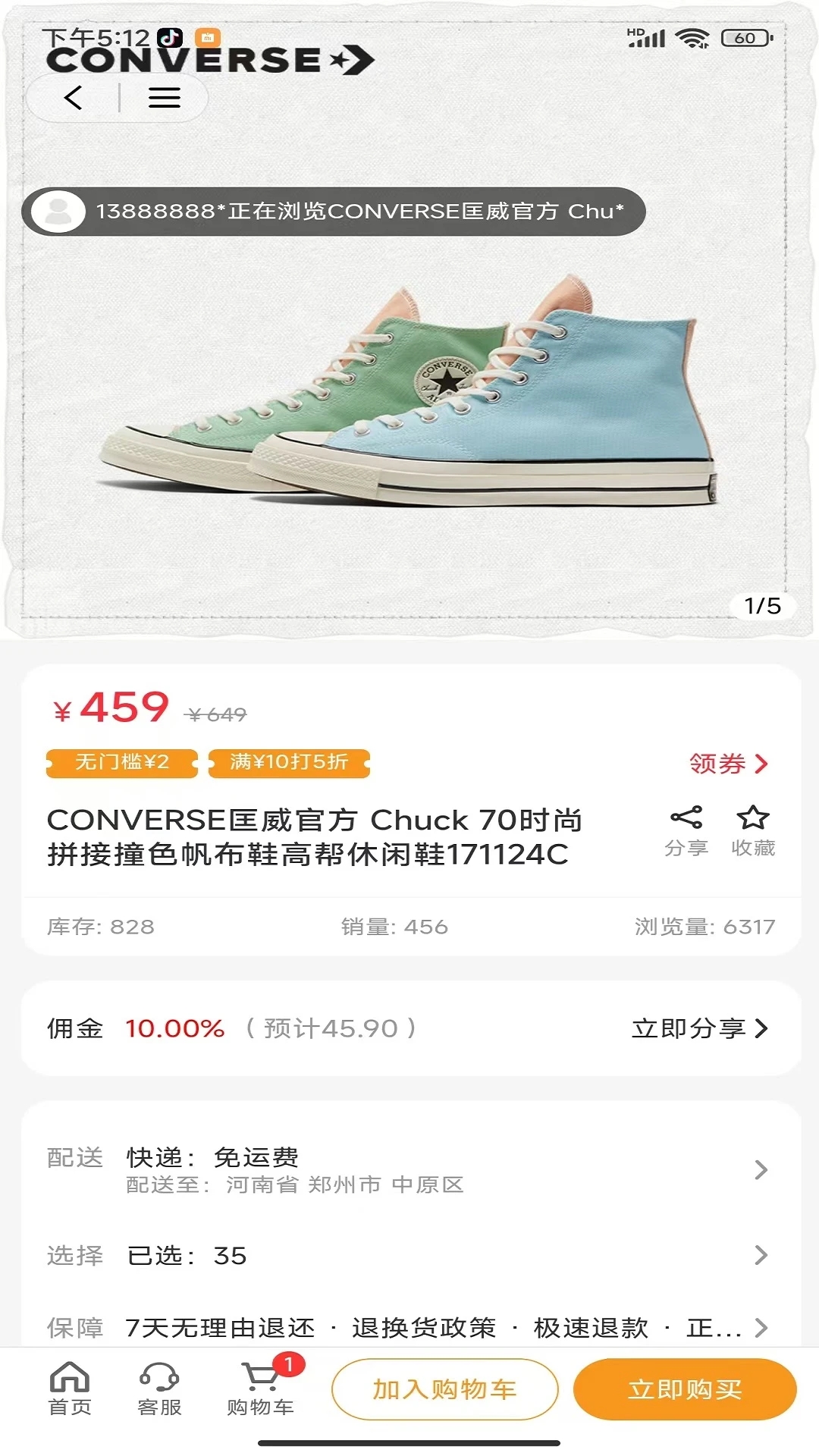Select the 无门槛¥2 coupon tag
This screenshot has height=1456, width=819.
tap(121, 763)
